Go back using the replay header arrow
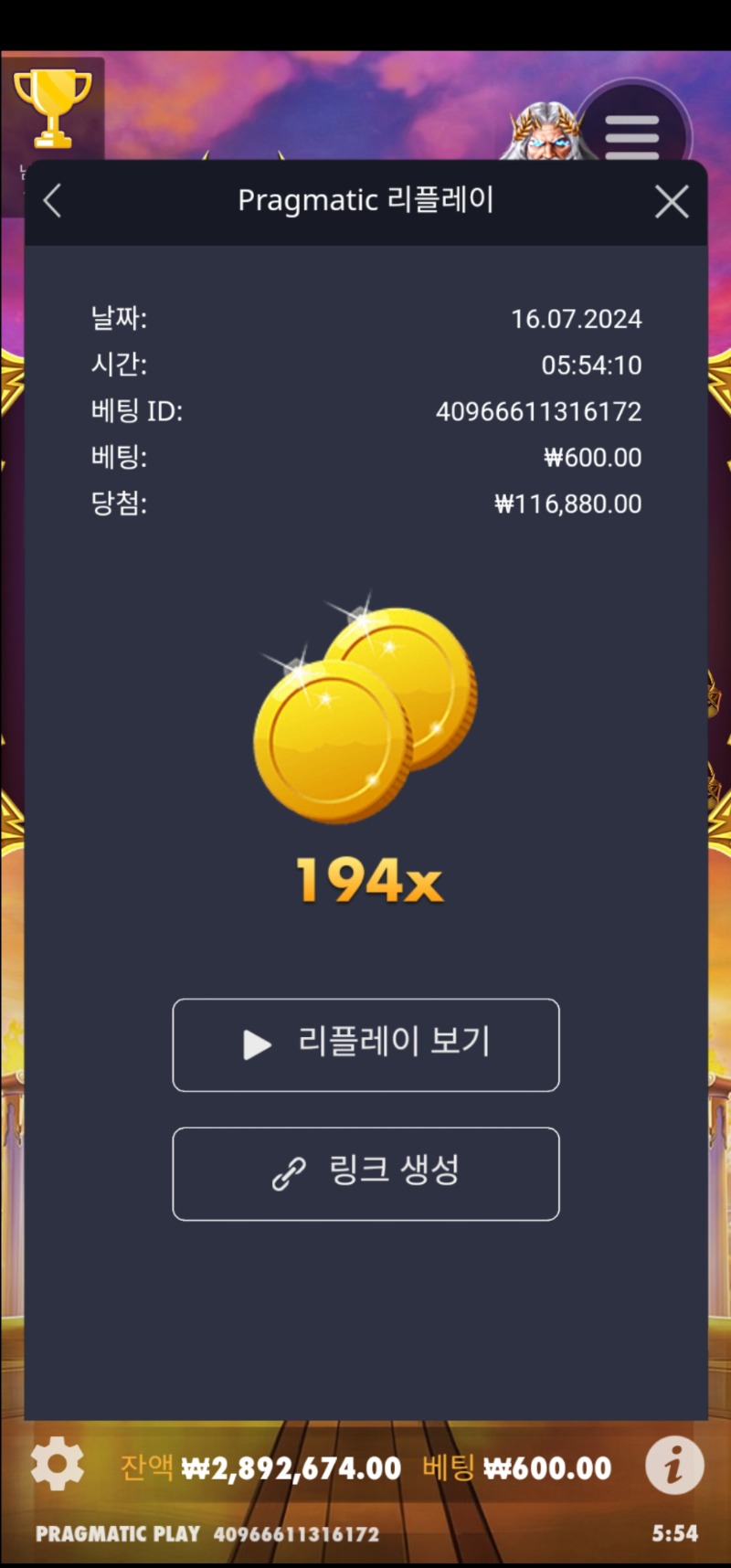 click(53, 201)
